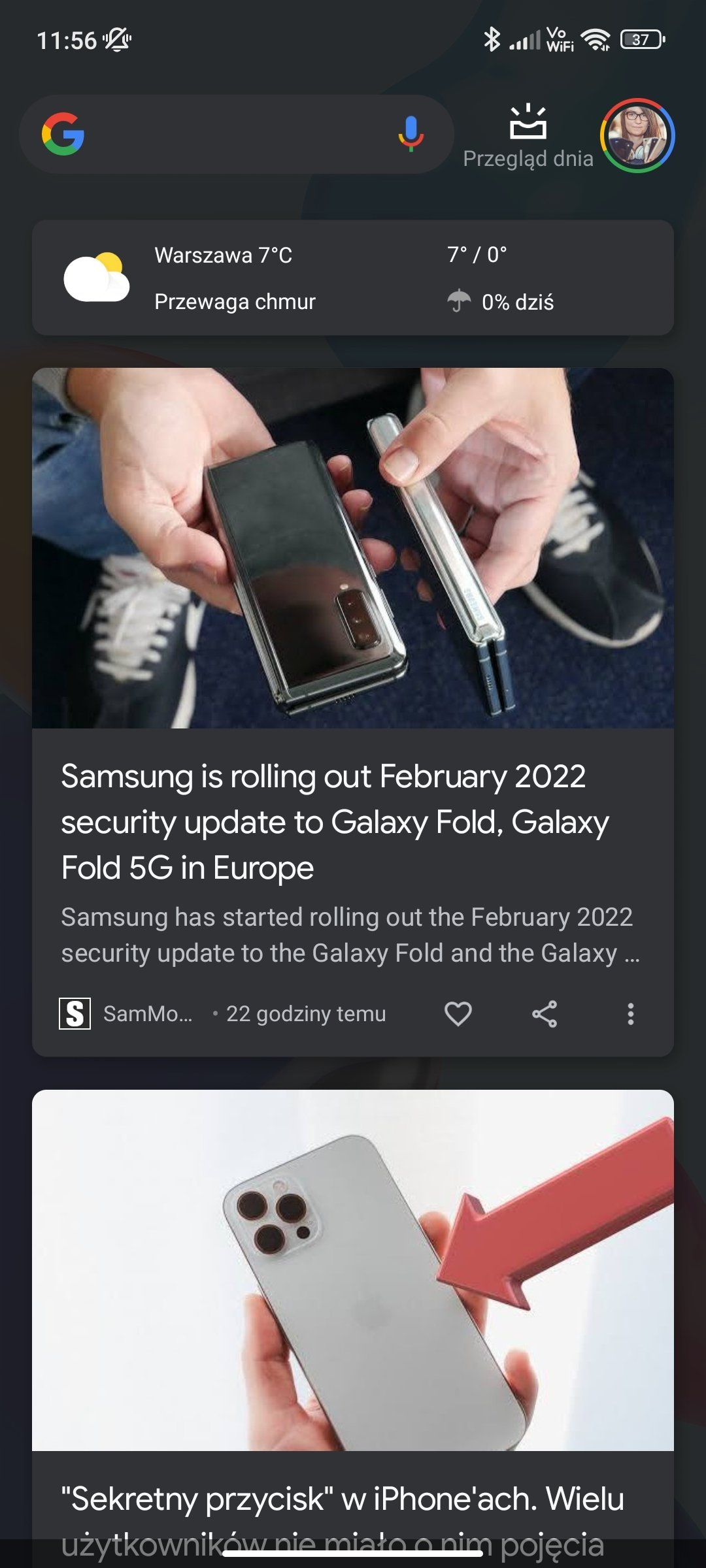Open Przegląd dnia daily snapshot

[528, 136]
